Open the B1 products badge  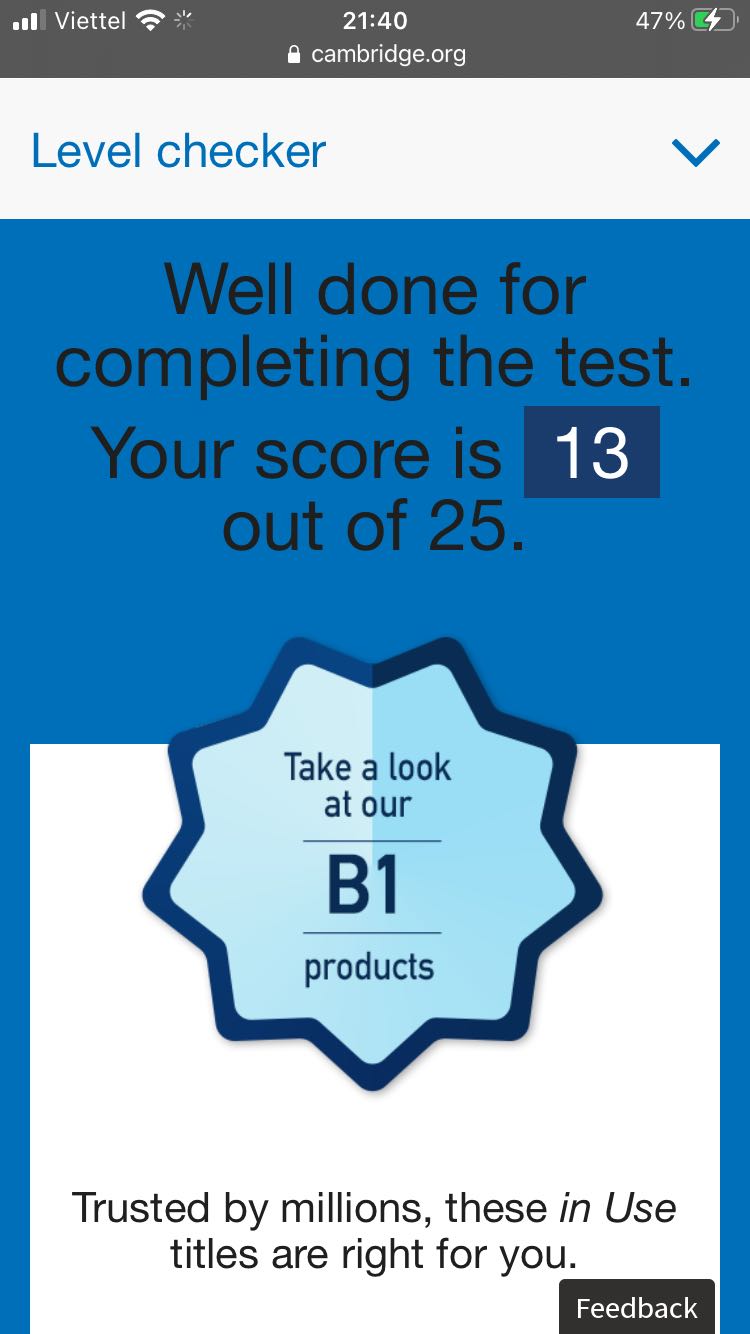(x=372, y=865)
